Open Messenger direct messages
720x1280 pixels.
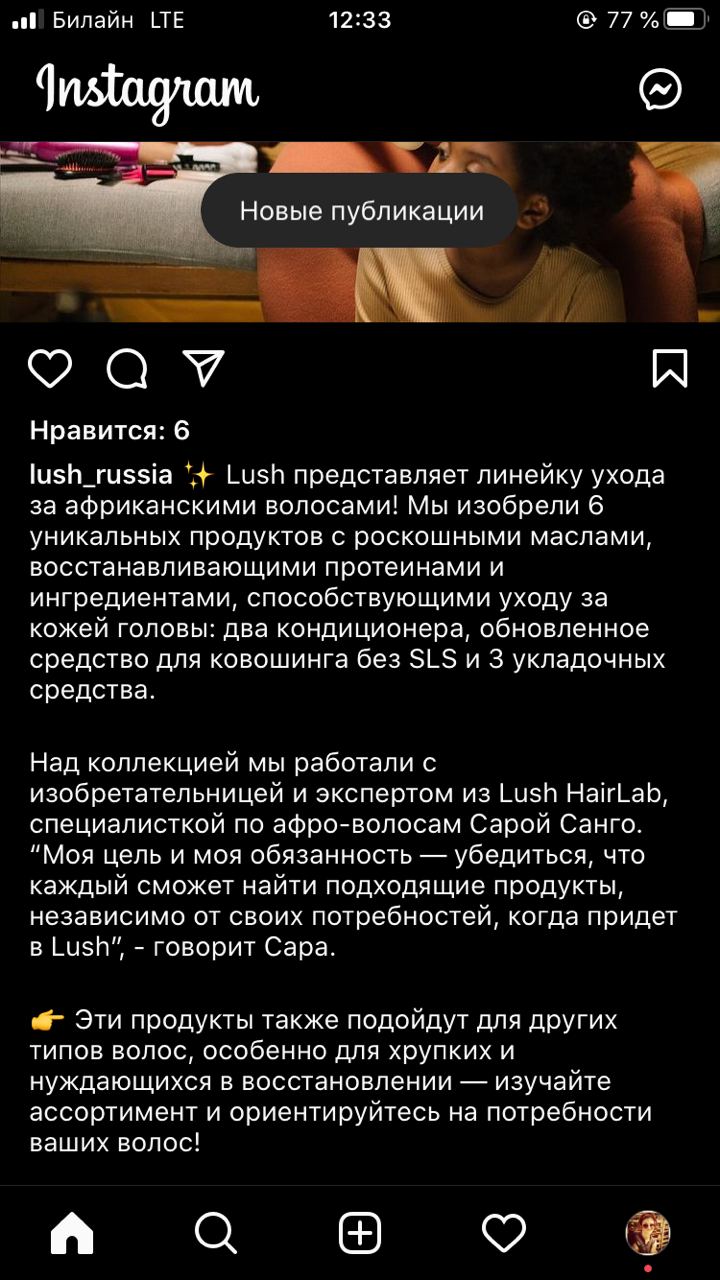pyautogui.click(x=660, y=90)
